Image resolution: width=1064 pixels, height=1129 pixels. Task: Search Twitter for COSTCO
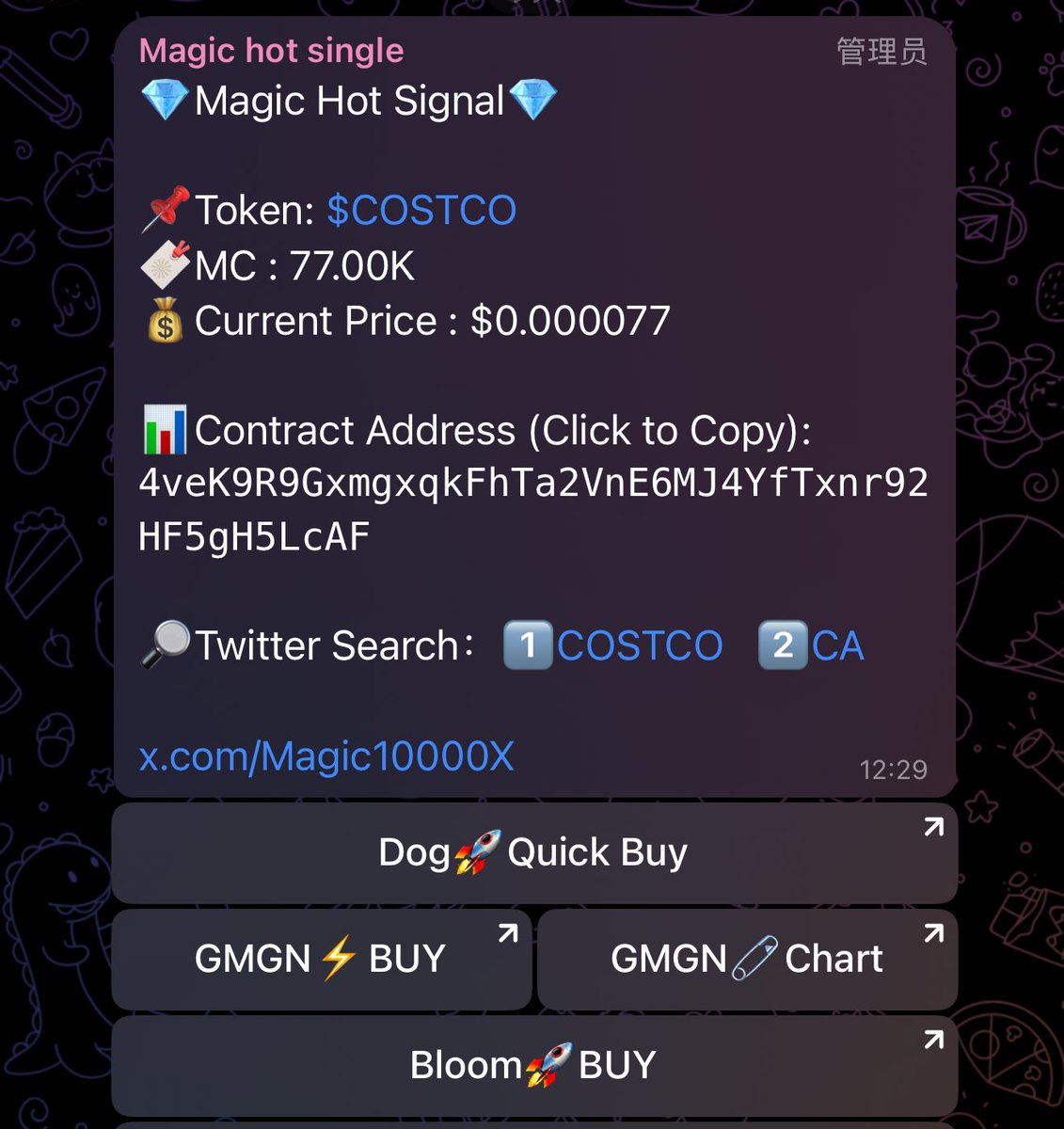(639, 646)
